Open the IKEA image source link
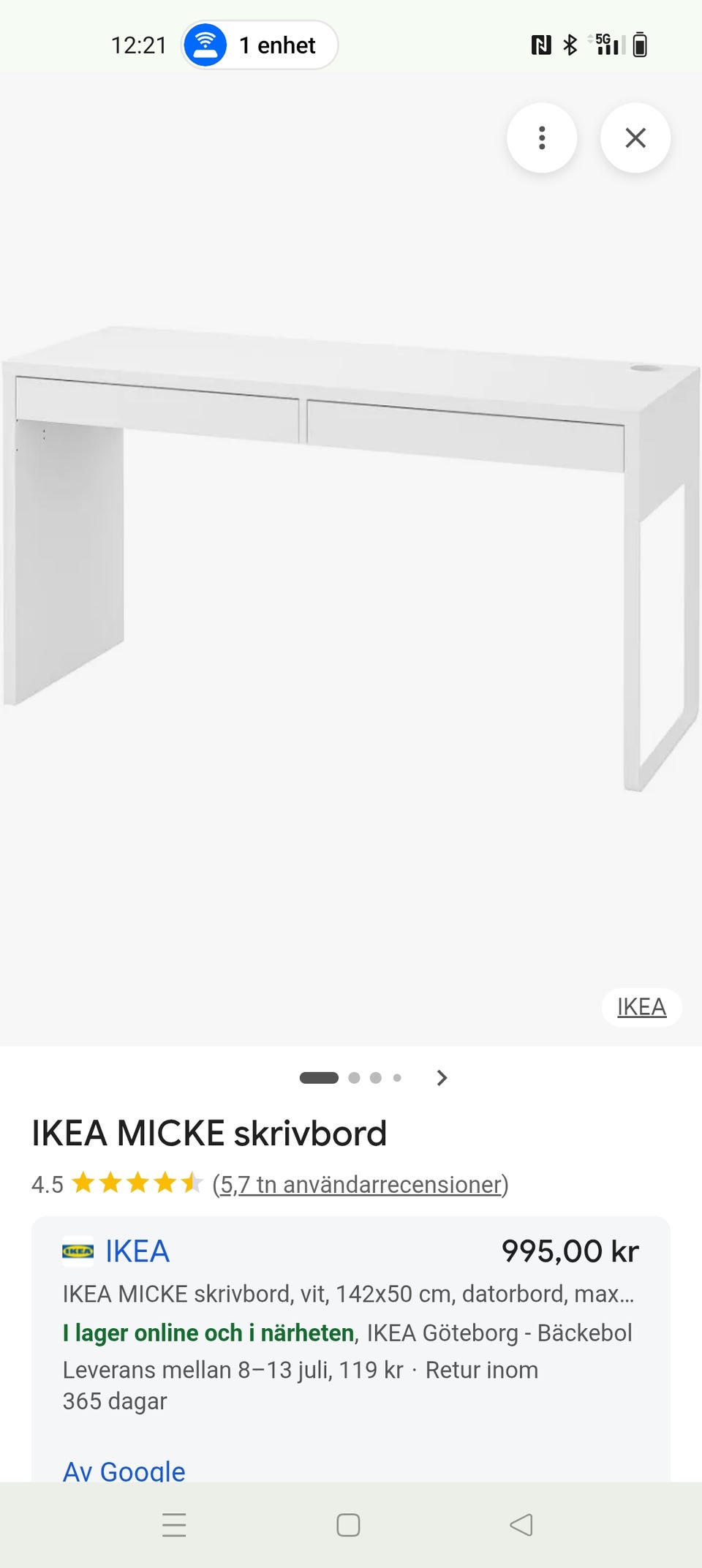 tap(641, 1007)
